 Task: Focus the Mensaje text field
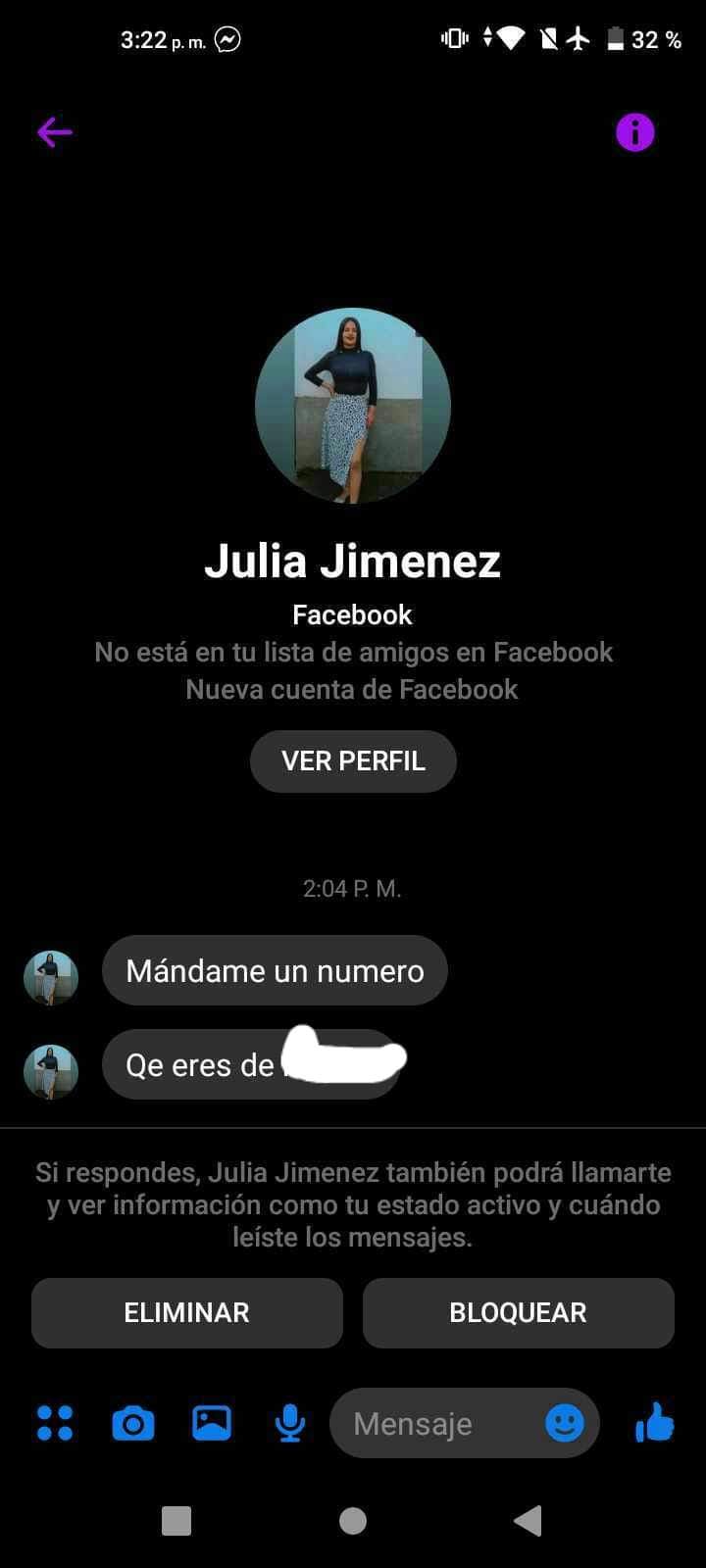coord(431,1423)
